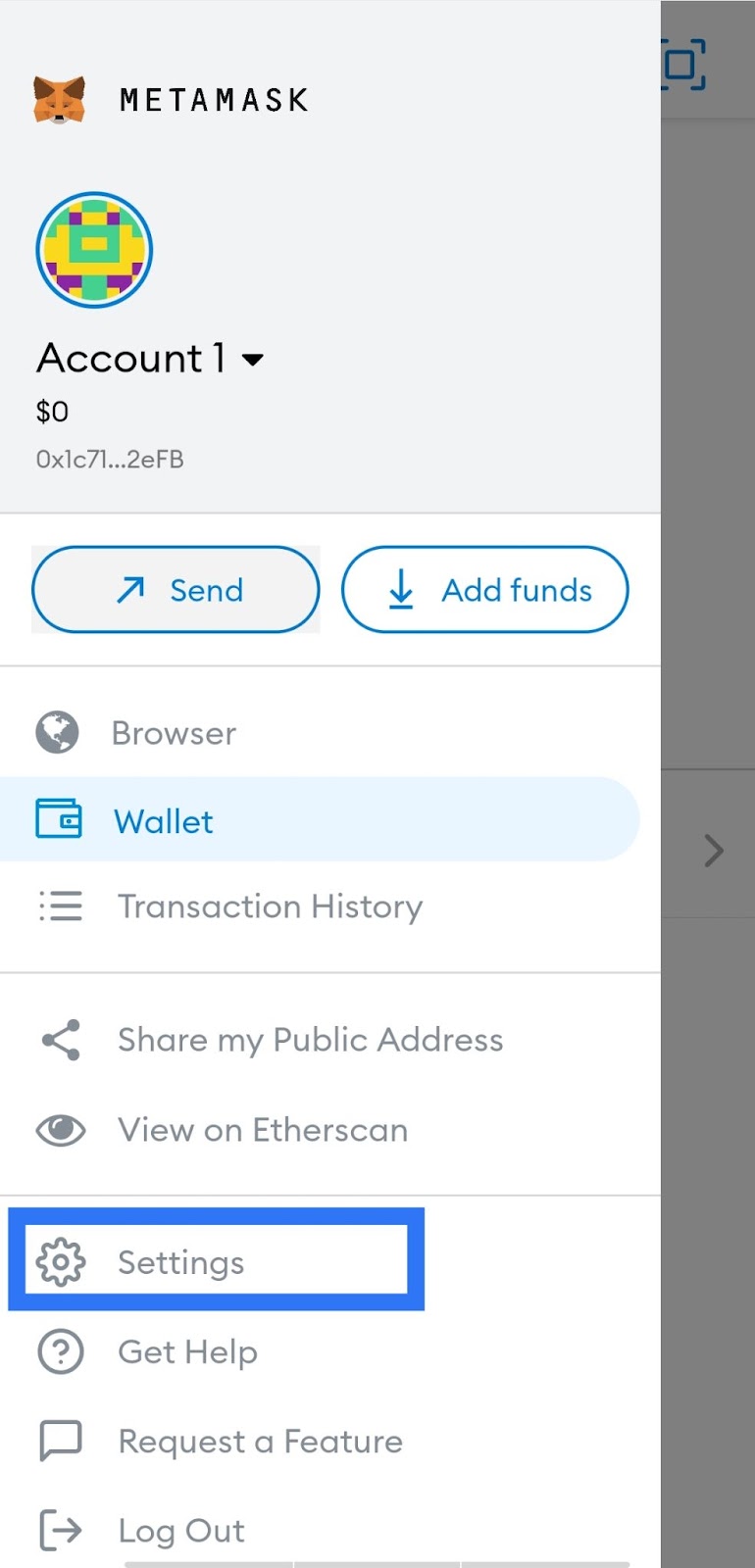Tap the Account 1 avatar image
This screenshot has height=1568, width=755.
94,250
